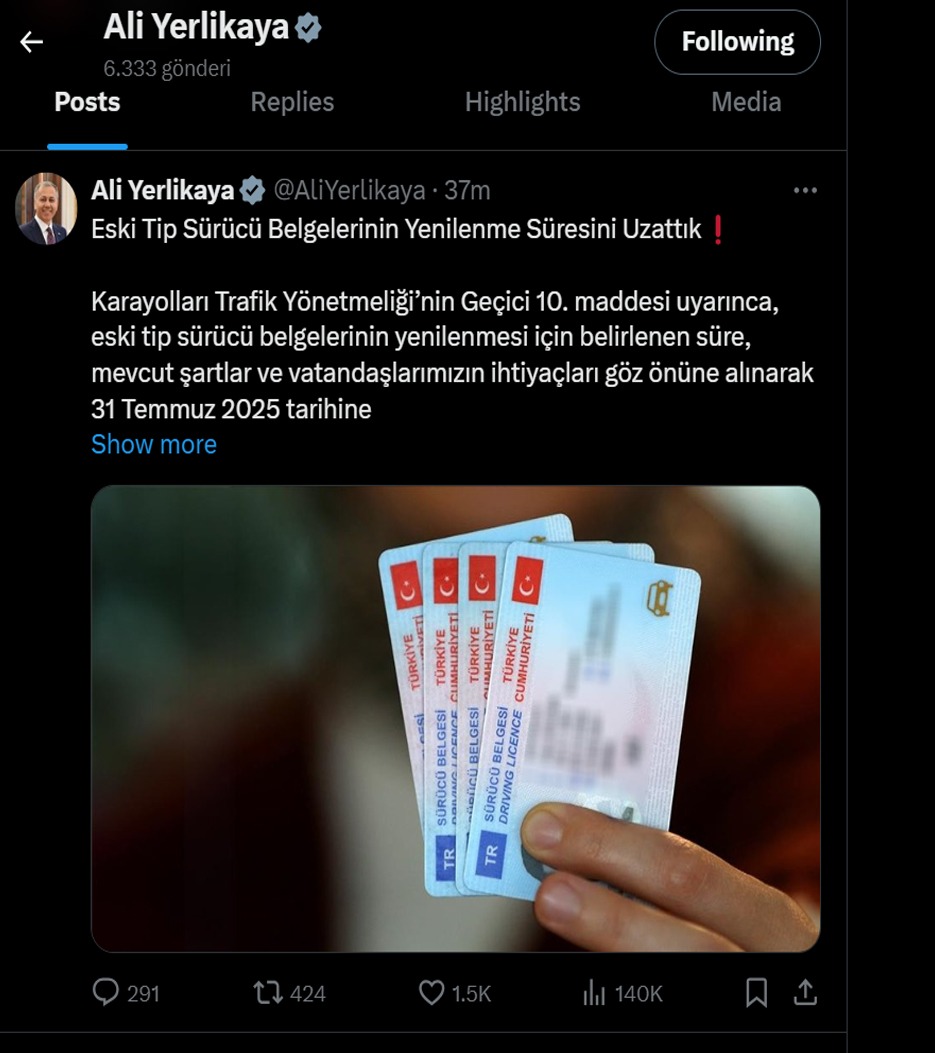Go back using the arrow icon
Screen dimensions: 935x1053
click(32, 42)
